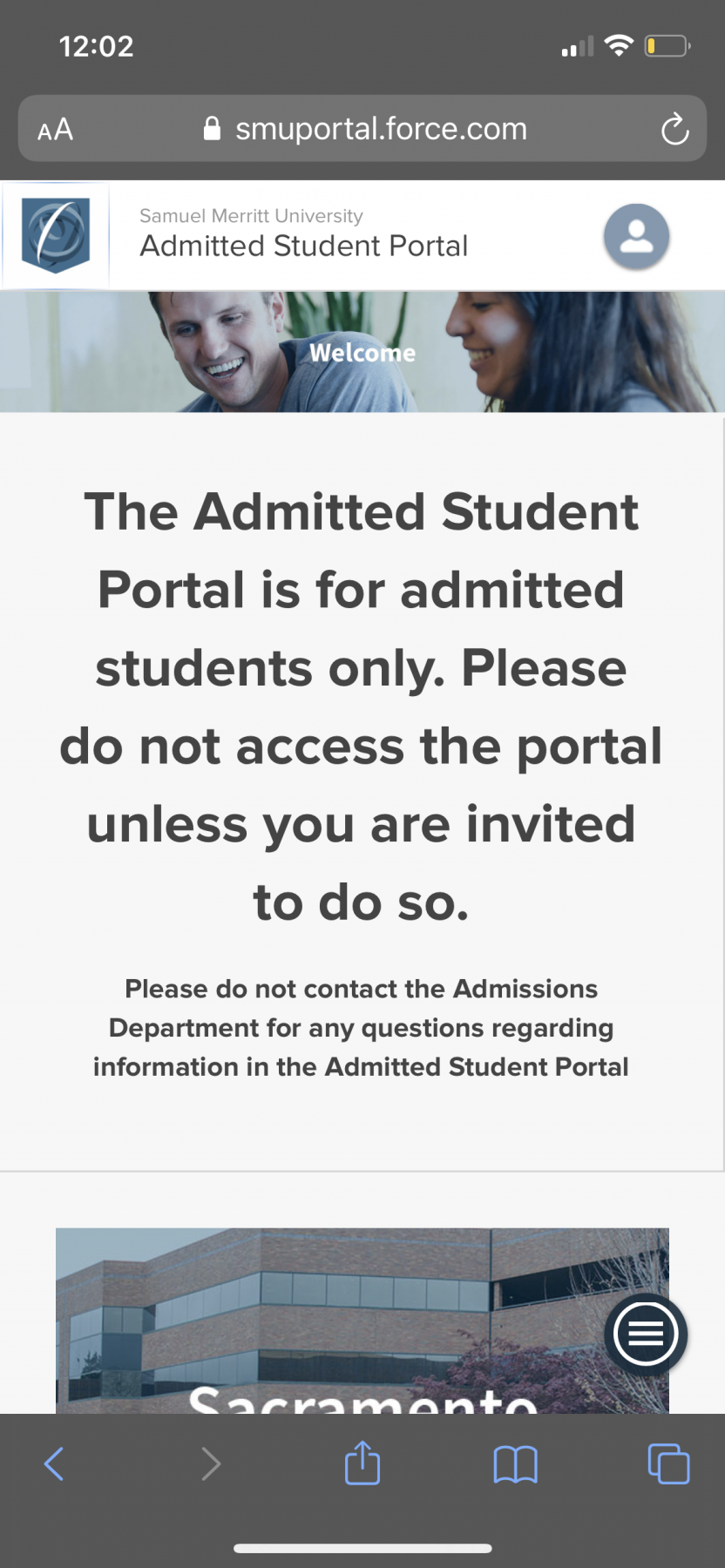Image resolution: width=725 pixels, height=1568 pixels.
Task: Tap the Samuel Merritt University logo
Action: click(x=56, y=235)
